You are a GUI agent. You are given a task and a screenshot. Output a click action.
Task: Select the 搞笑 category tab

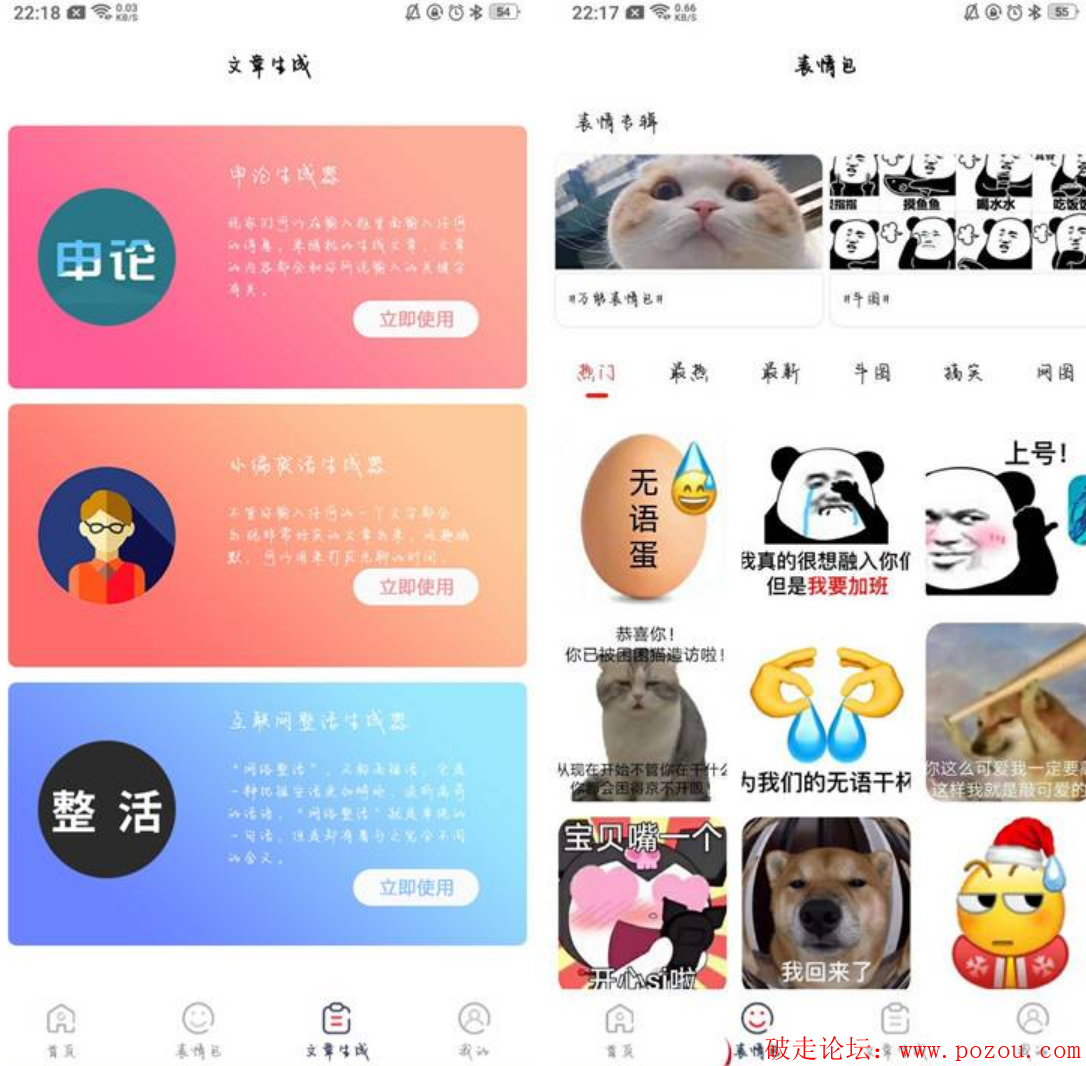(x=963, y=373)
